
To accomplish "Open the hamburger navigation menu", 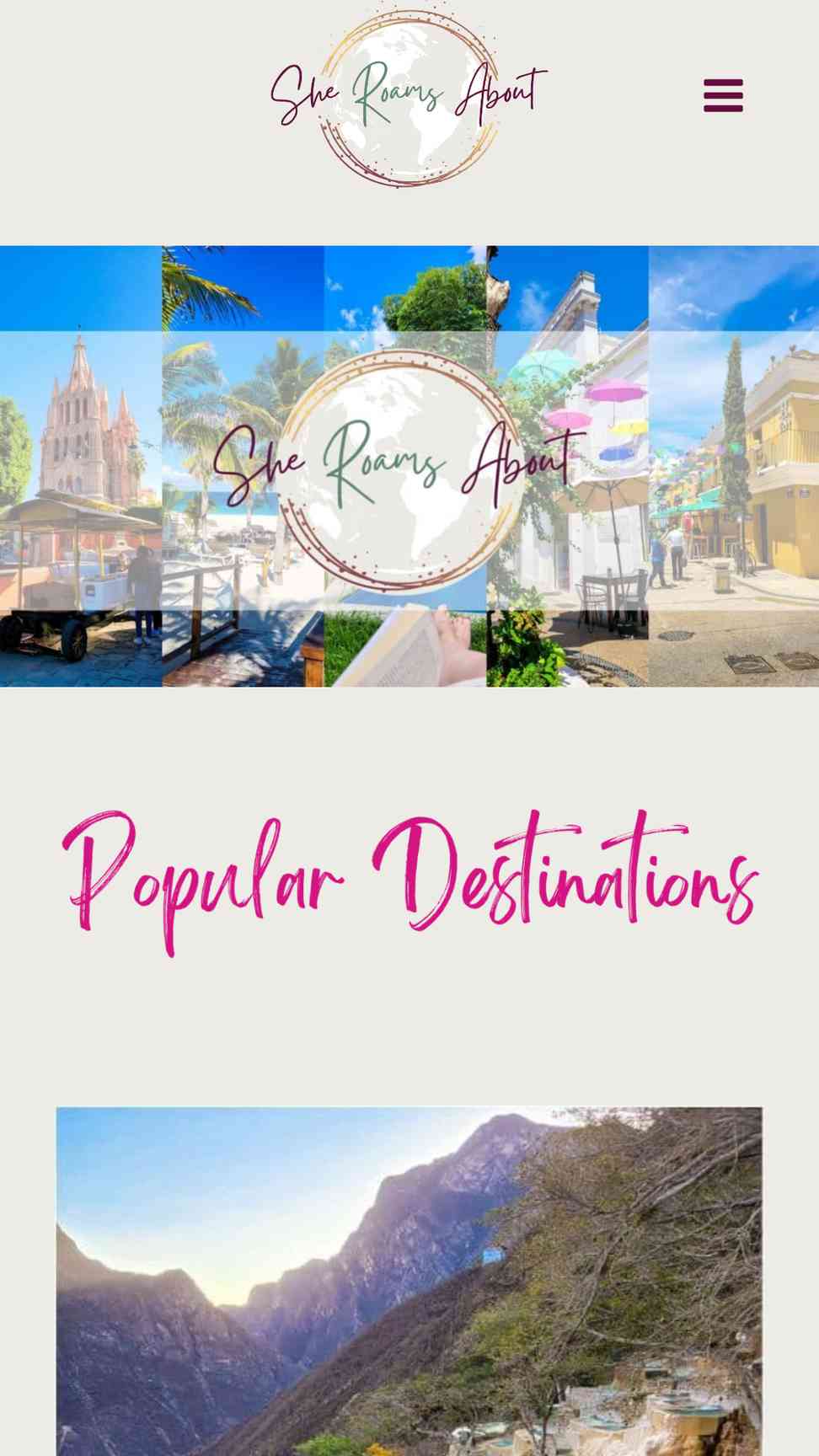I will (723, 95).
